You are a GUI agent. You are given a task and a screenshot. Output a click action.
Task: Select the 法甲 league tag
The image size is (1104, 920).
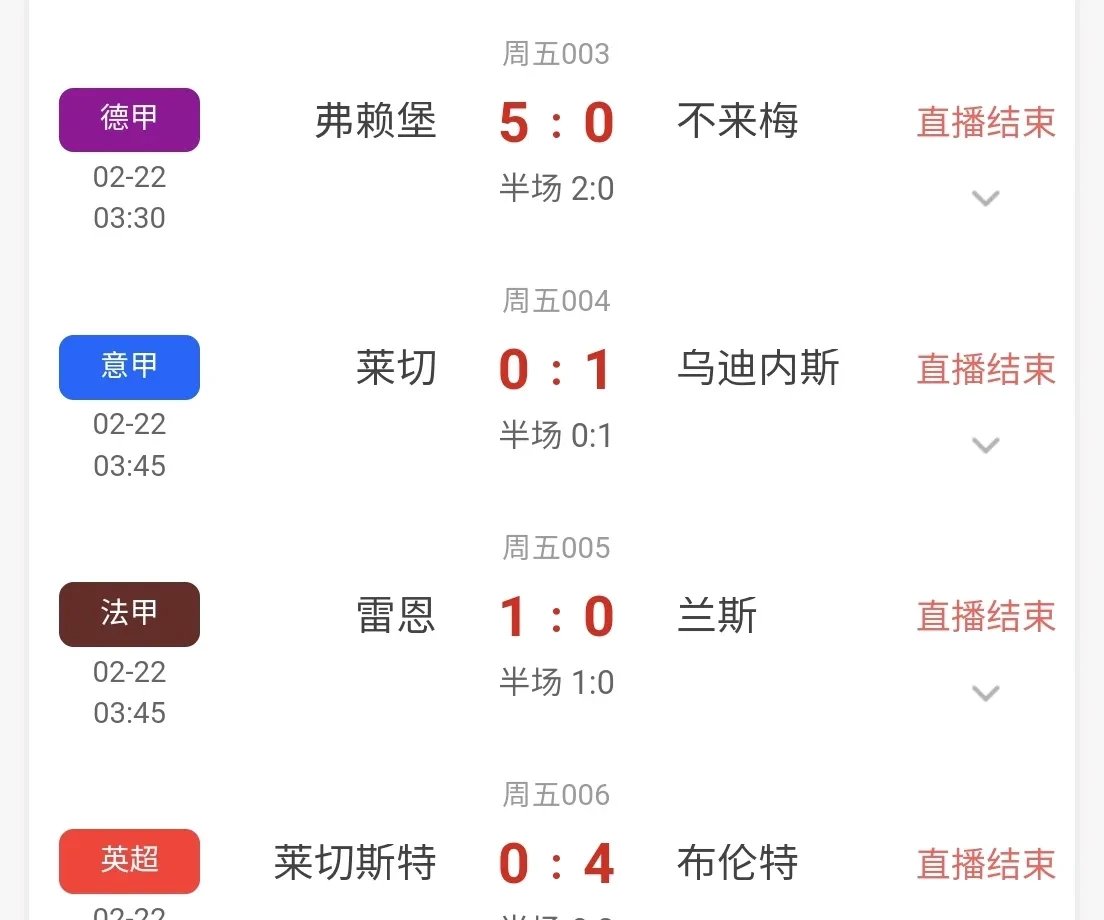click(129, 613)
